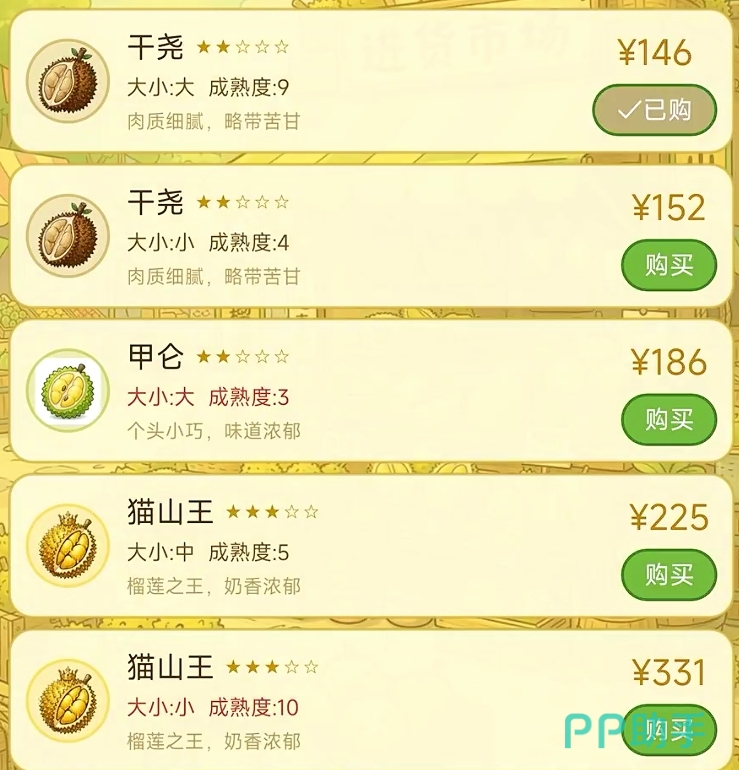Buy the 干尧 durian priced ¥152
Viewport: 739px width, 770px height.
[x=669, y=265]
